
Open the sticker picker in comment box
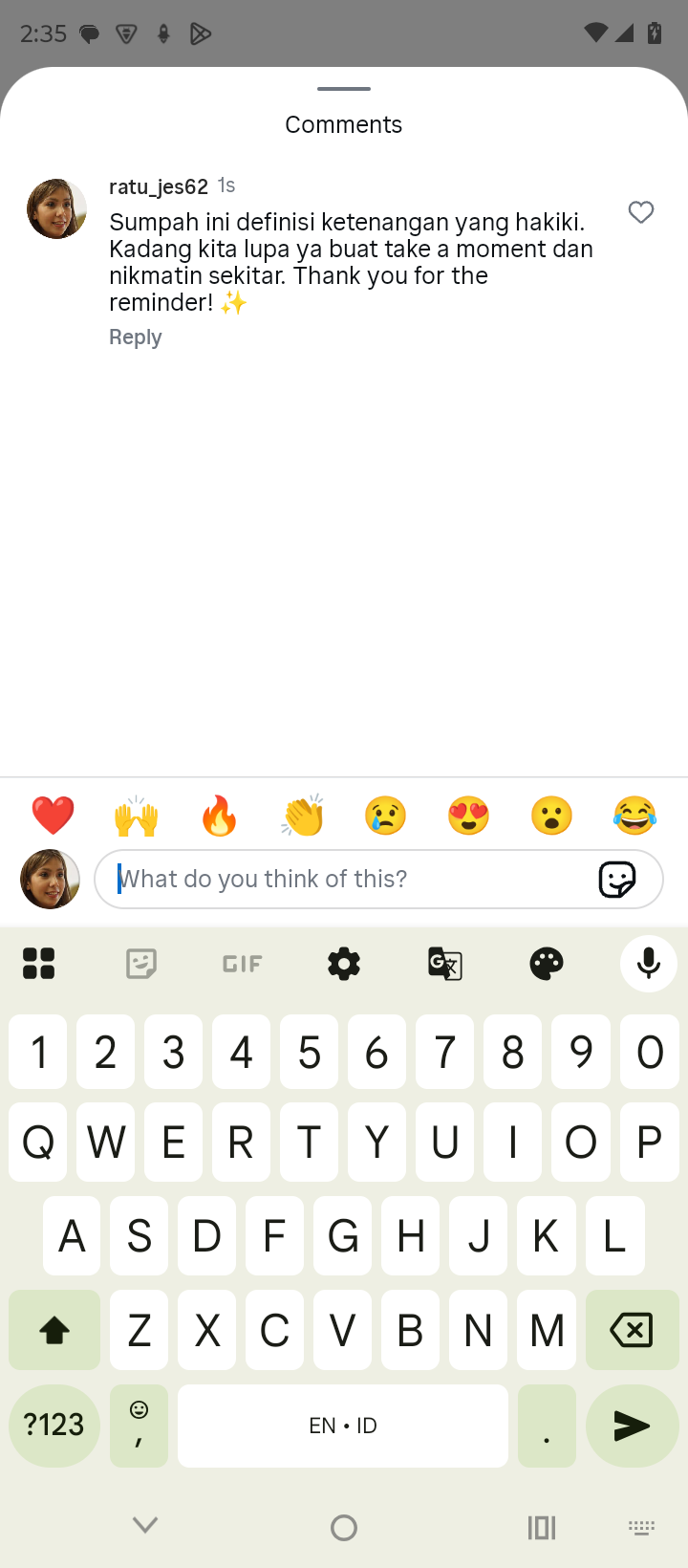click(617, 879)
